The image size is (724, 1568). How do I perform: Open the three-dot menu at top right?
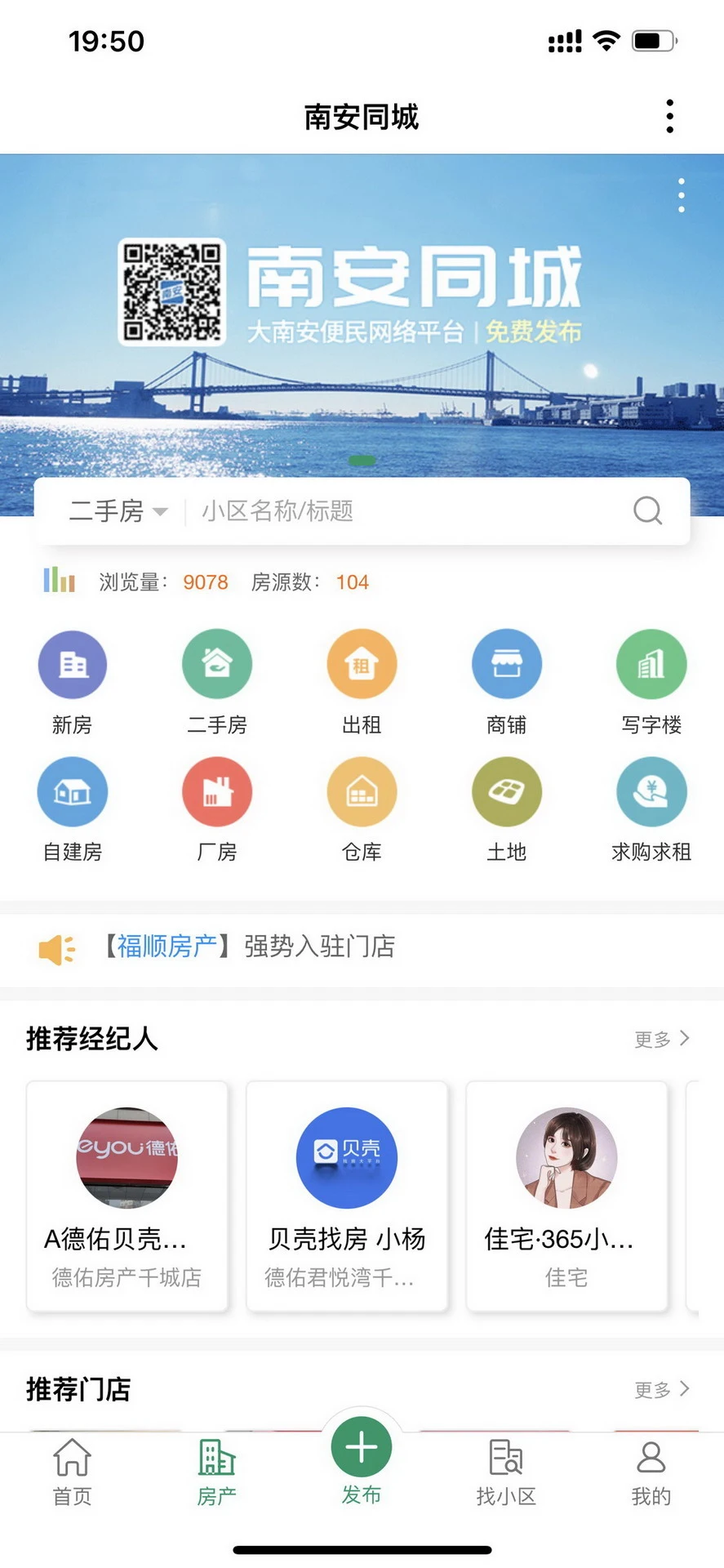click(x=669, y=115)
